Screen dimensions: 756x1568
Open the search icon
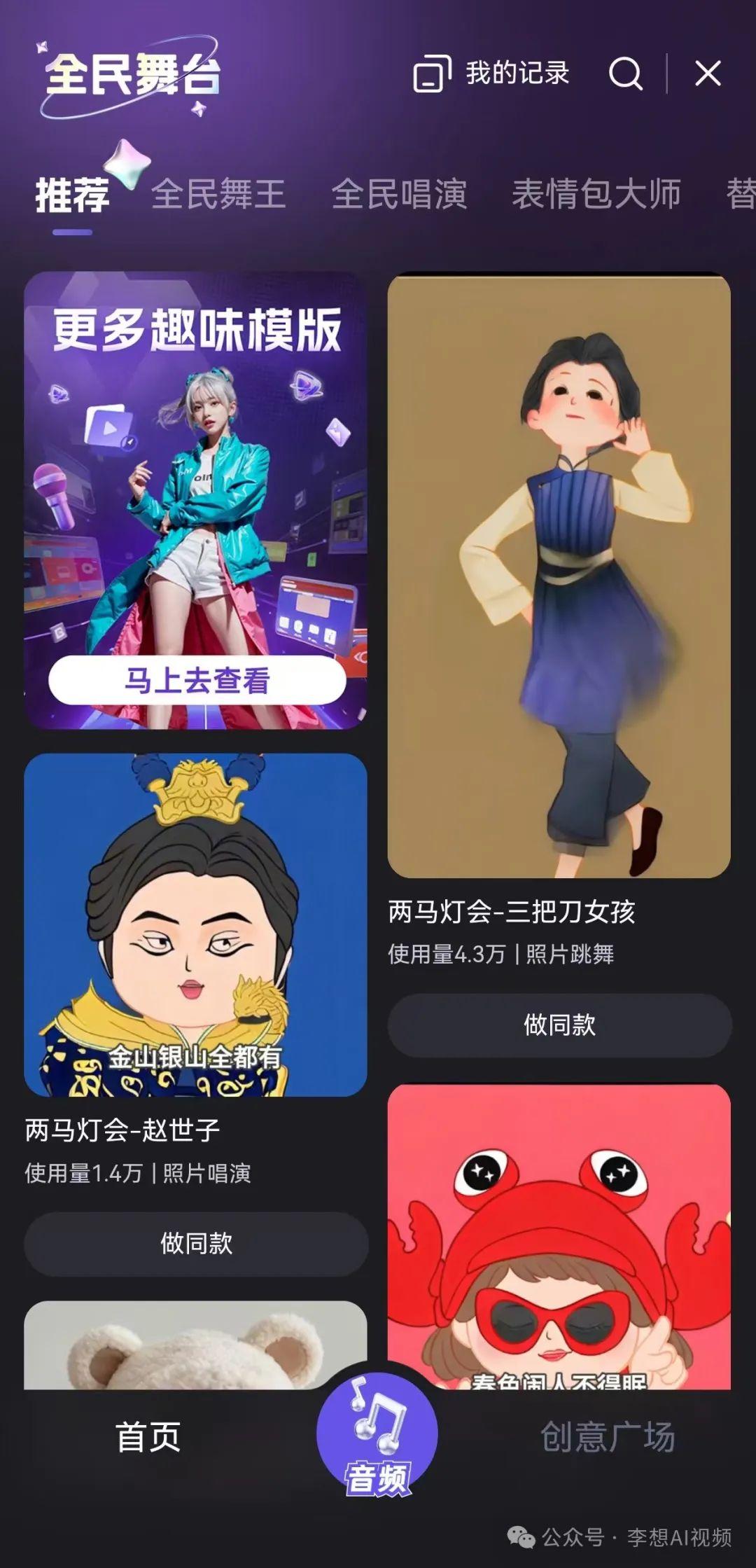(625, 74)
